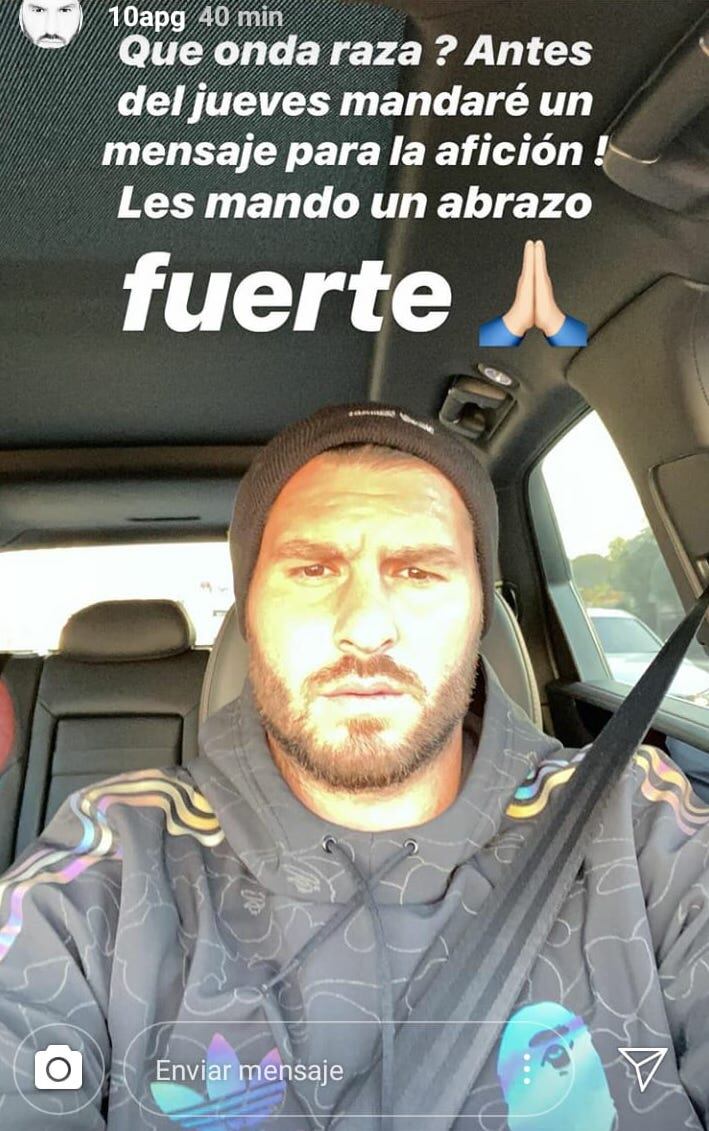
Task: Open the 10apg profile avatar
Action: point(51,21)
